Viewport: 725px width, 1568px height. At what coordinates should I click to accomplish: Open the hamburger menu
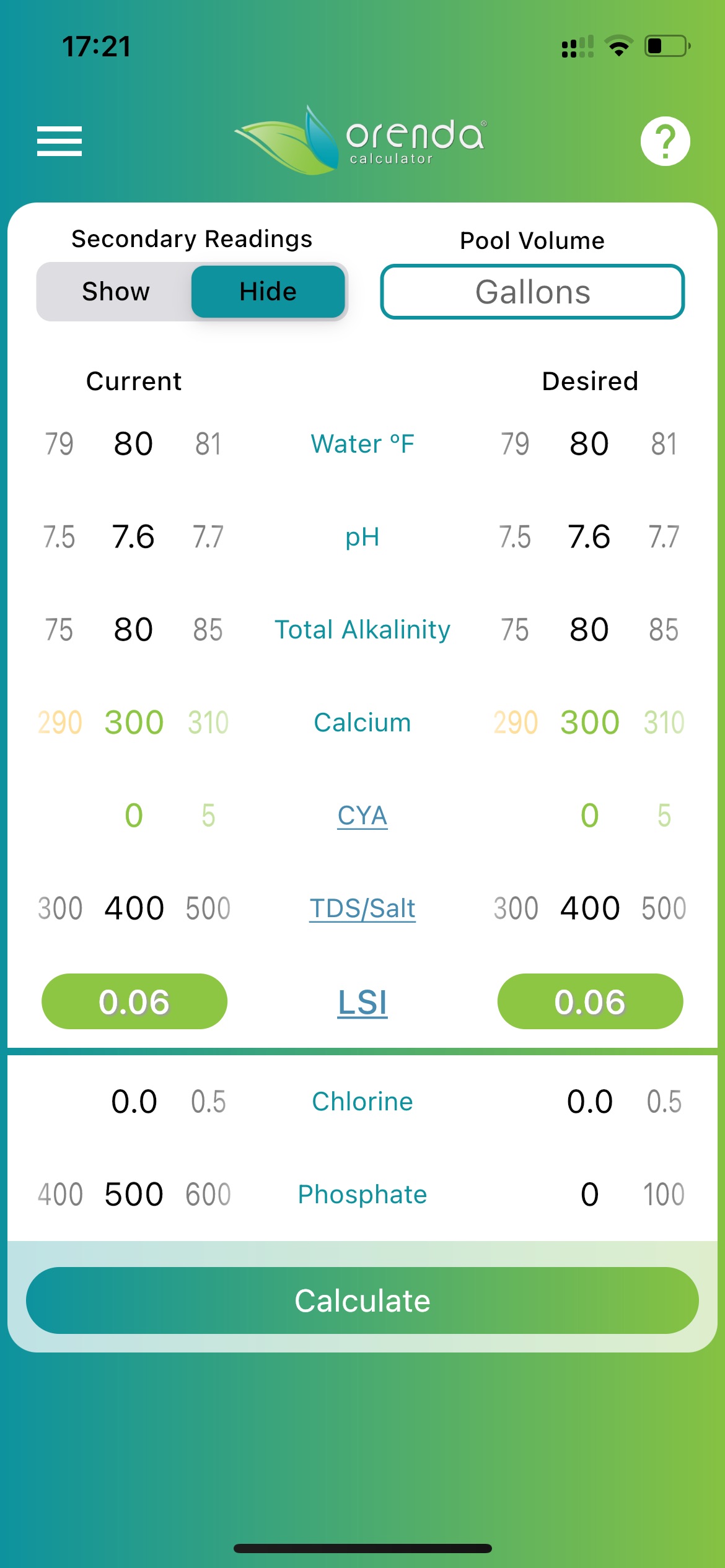click(x=59, y=141)
